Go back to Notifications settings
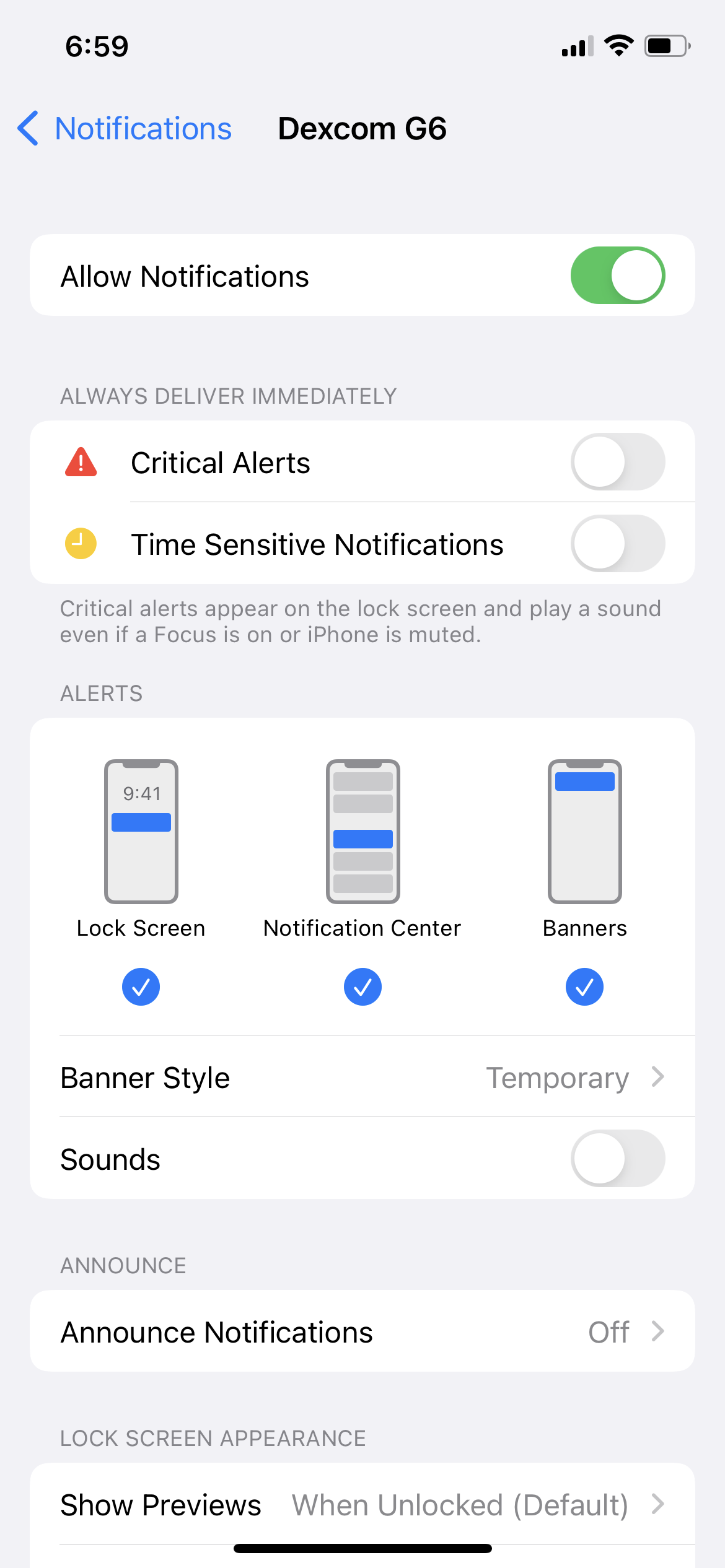 tap(125, 129)
